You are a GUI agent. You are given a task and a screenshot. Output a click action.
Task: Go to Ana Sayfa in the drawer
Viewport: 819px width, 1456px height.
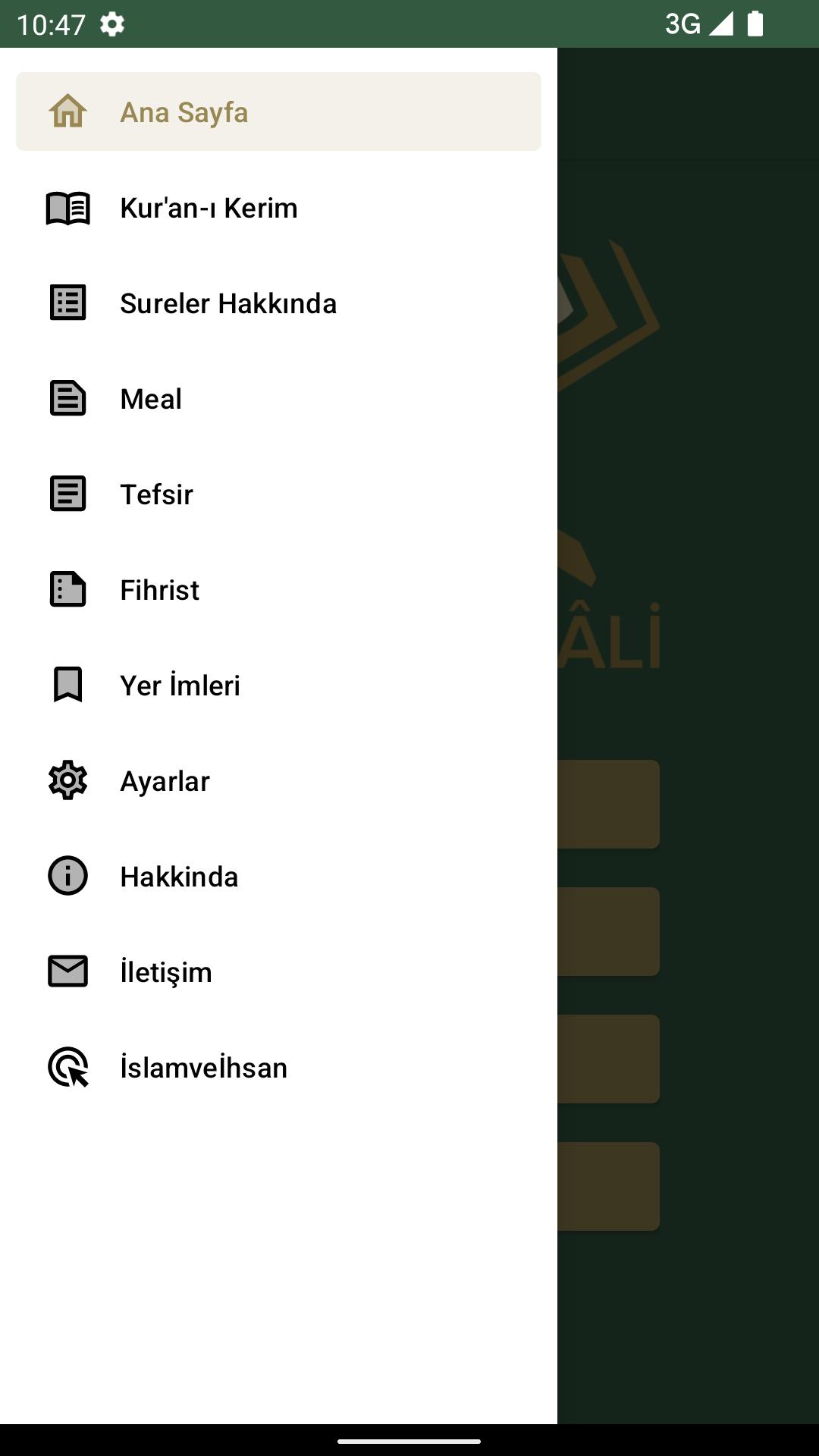278,111
